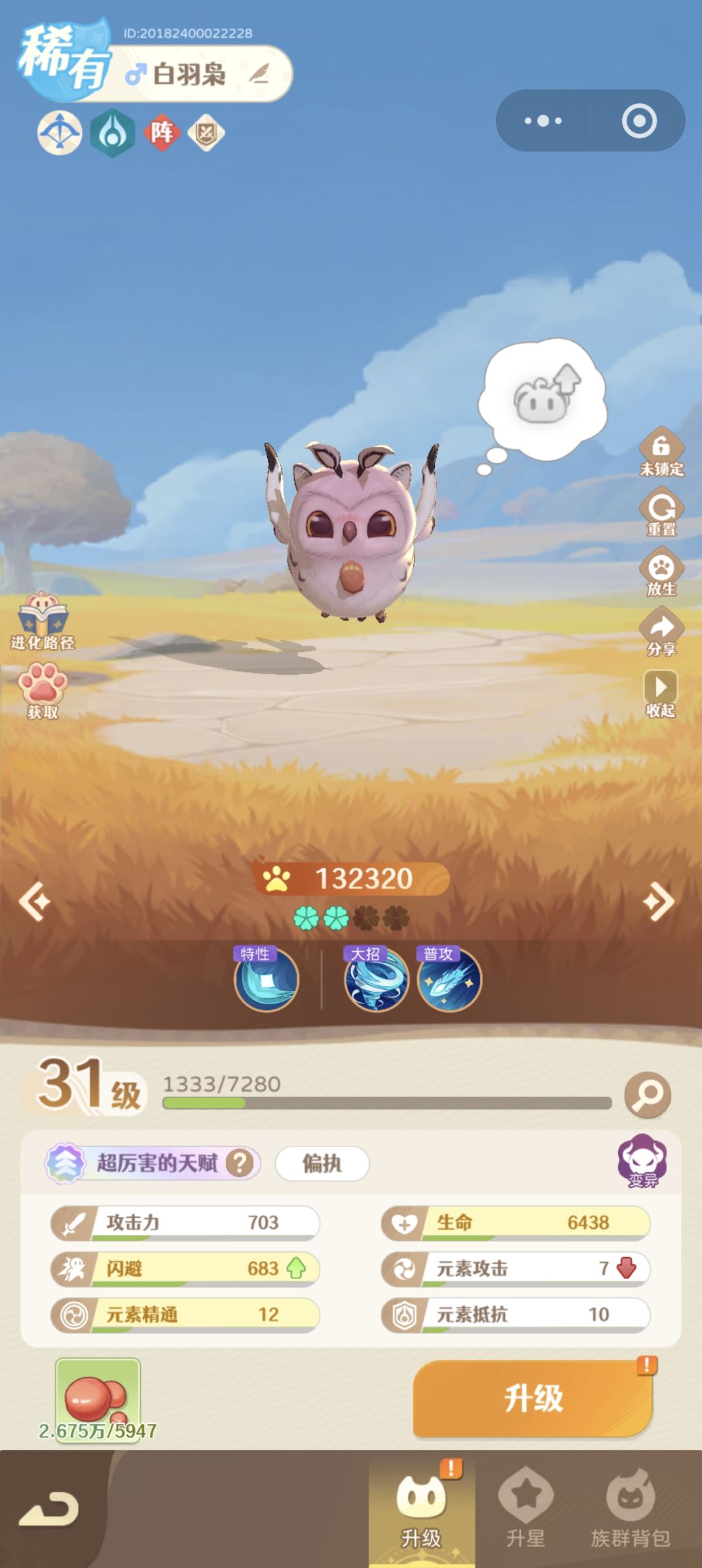The height and width of the screenshot is (1568, 702).
Task: Tap the orange 升级 upgrade button
Action: click(533, 1398)
